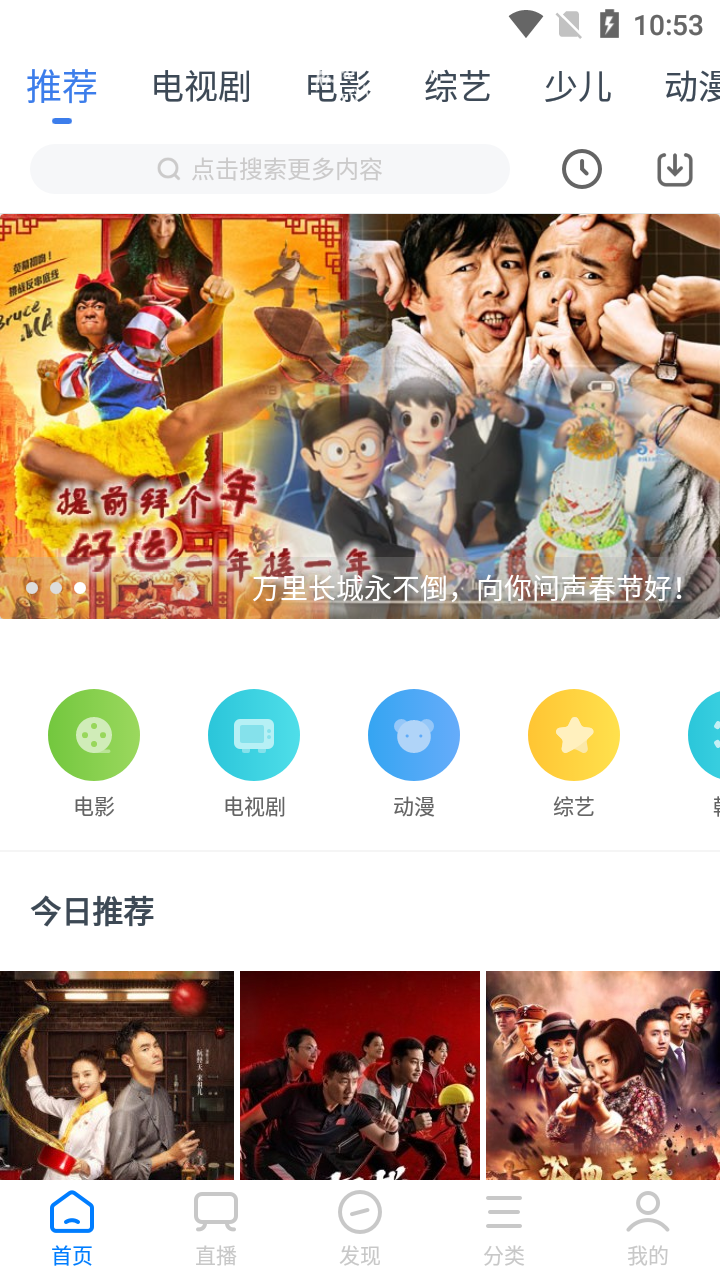Viewport: 720px width, 1280px height.
Task: Open the Spring Festival banner
Action: click(360, 415)
